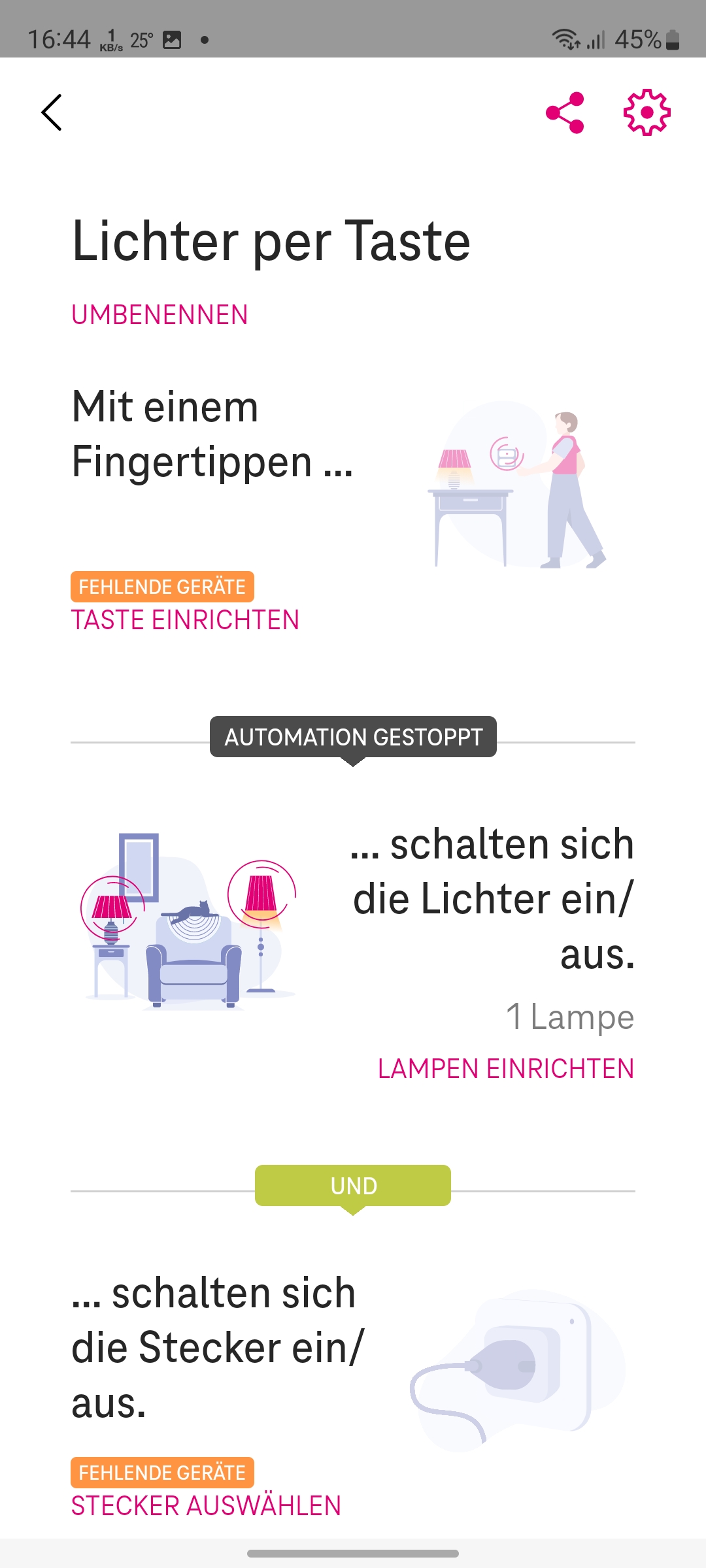706x1568 pixels.
Task: Share this automation
Action: (565, 112)
